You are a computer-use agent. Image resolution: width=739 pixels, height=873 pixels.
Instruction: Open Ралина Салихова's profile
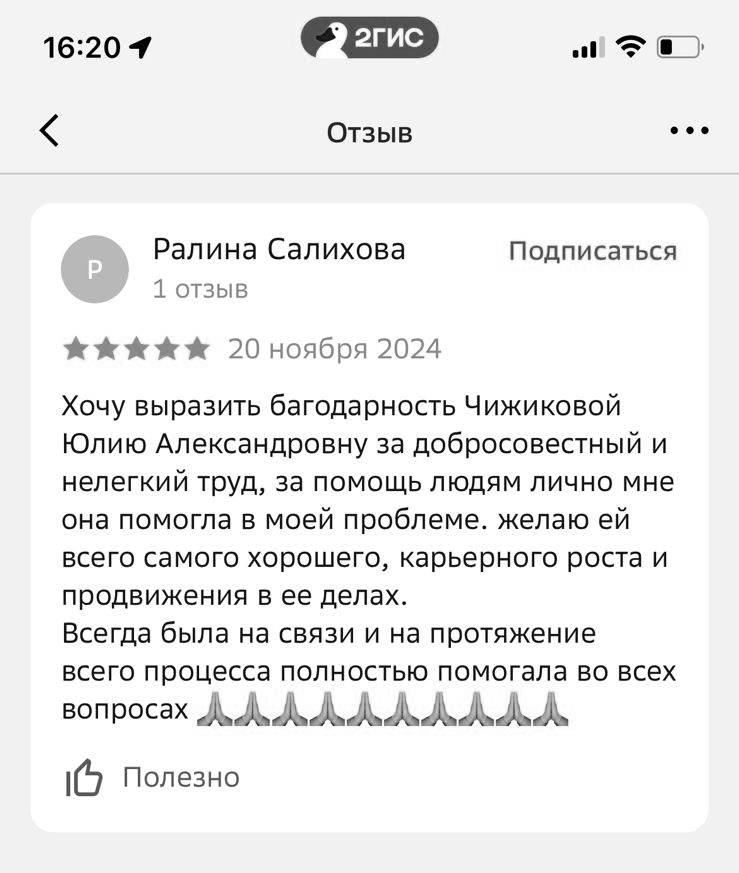click(278, 249)
